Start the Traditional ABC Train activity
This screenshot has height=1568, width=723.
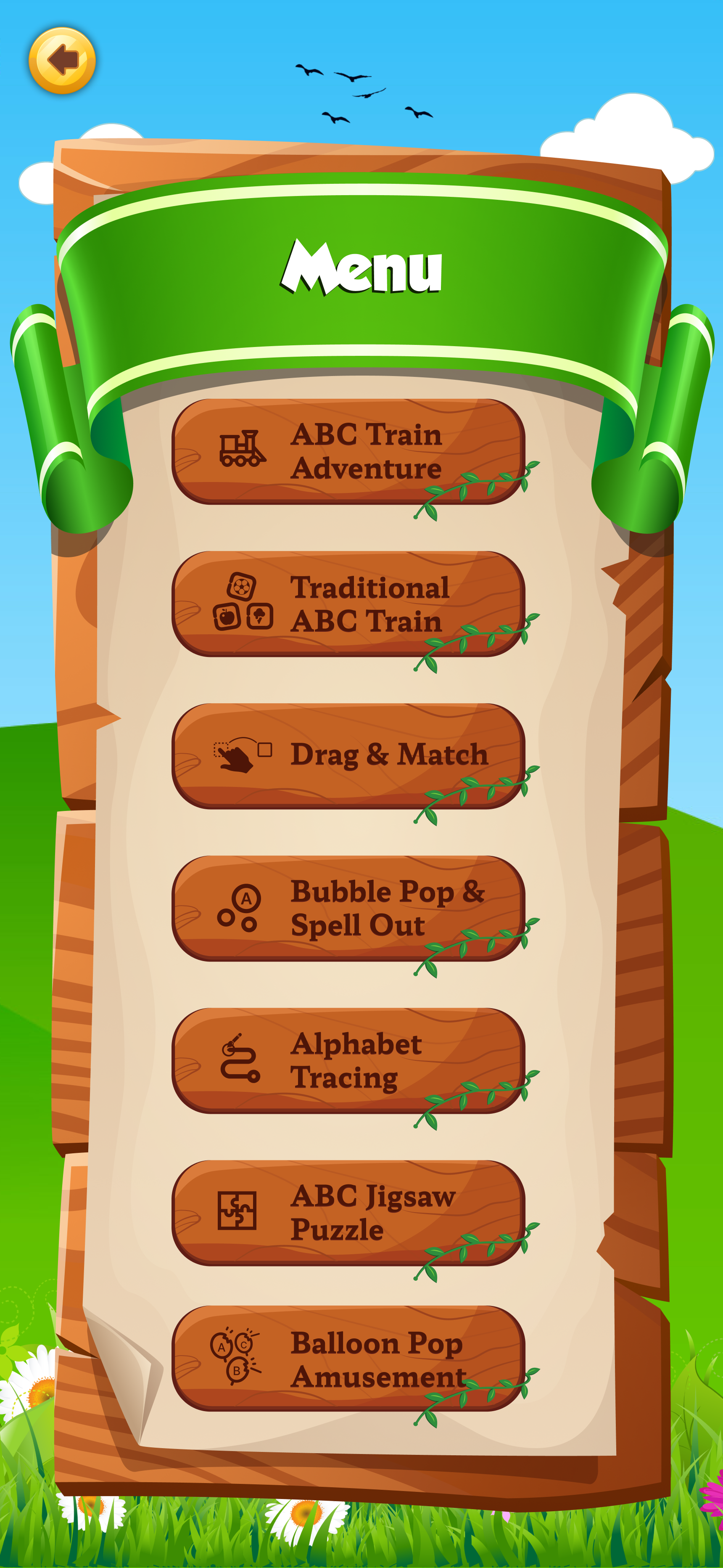(x=348, y=603)
